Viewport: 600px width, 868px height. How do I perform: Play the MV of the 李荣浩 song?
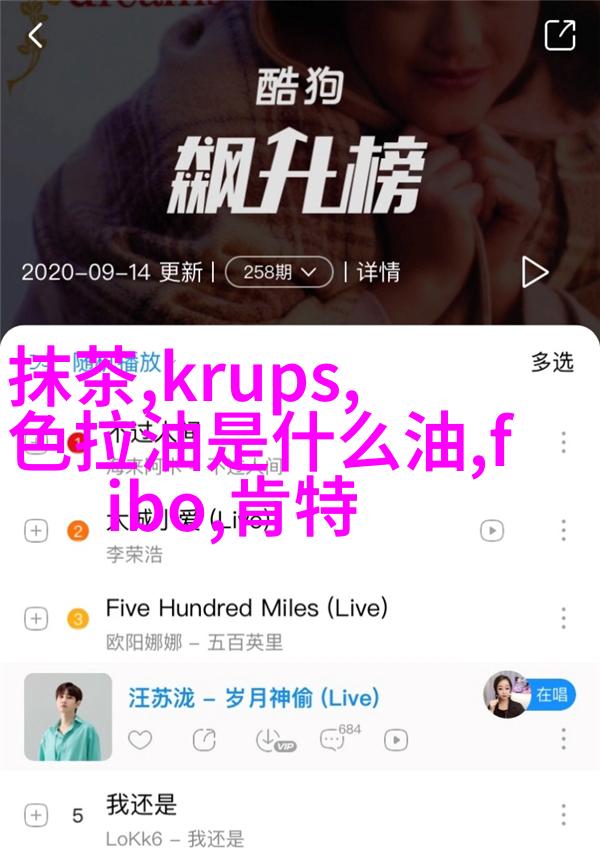[491, 529]
